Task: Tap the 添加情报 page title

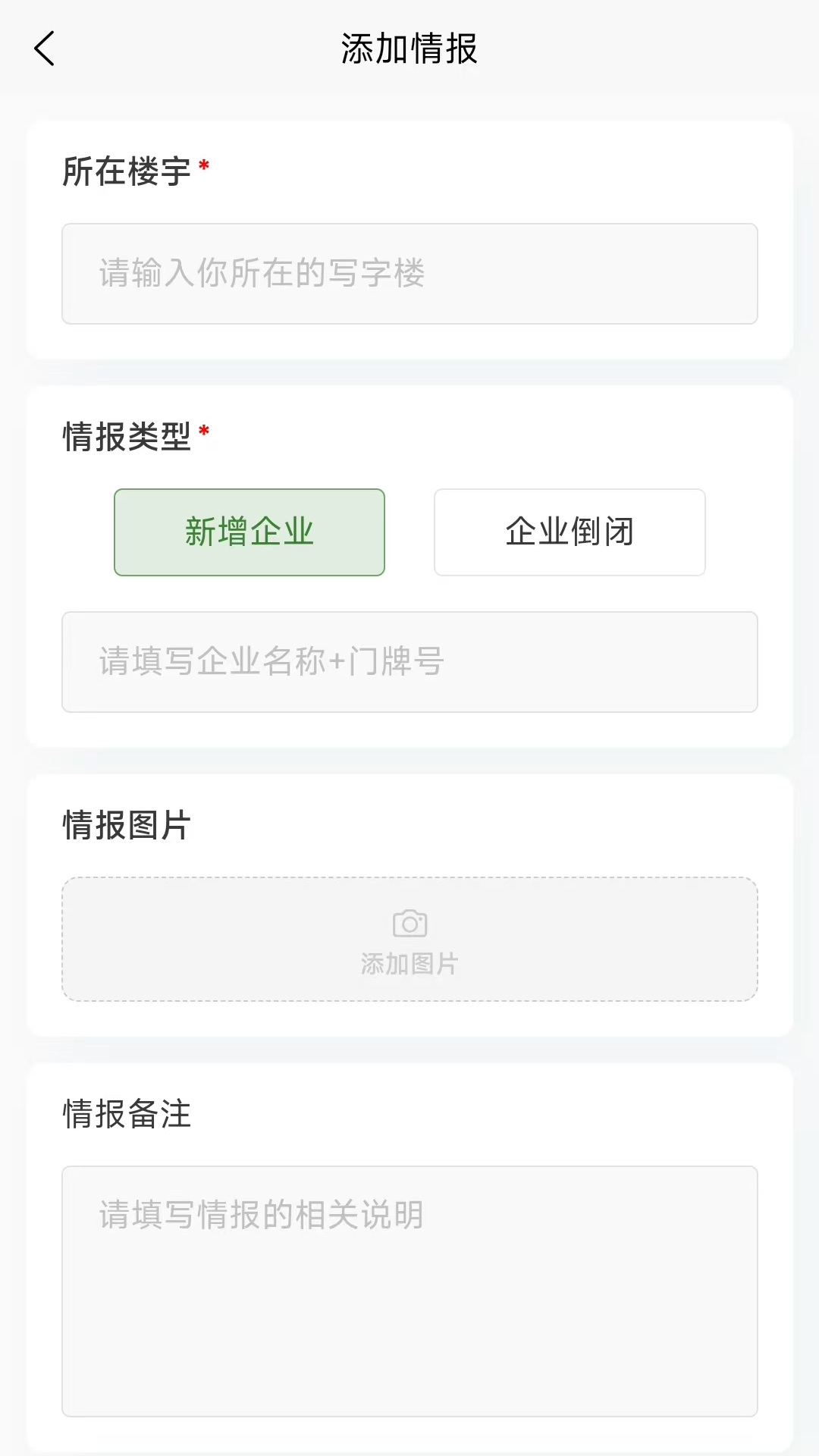Action: click(x=409, y=49)
